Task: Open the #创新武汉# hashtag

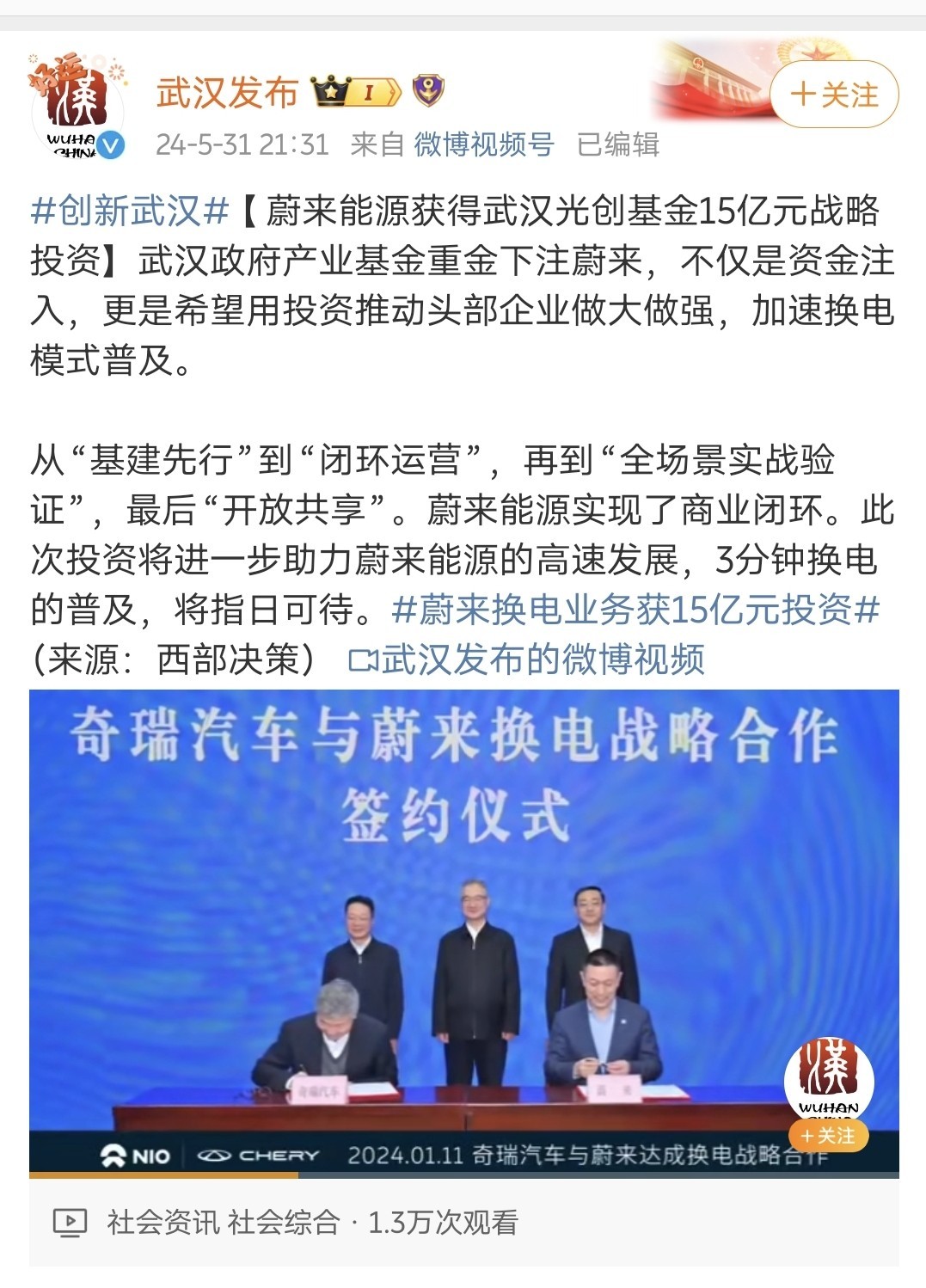Action: [x=130, y=212]
